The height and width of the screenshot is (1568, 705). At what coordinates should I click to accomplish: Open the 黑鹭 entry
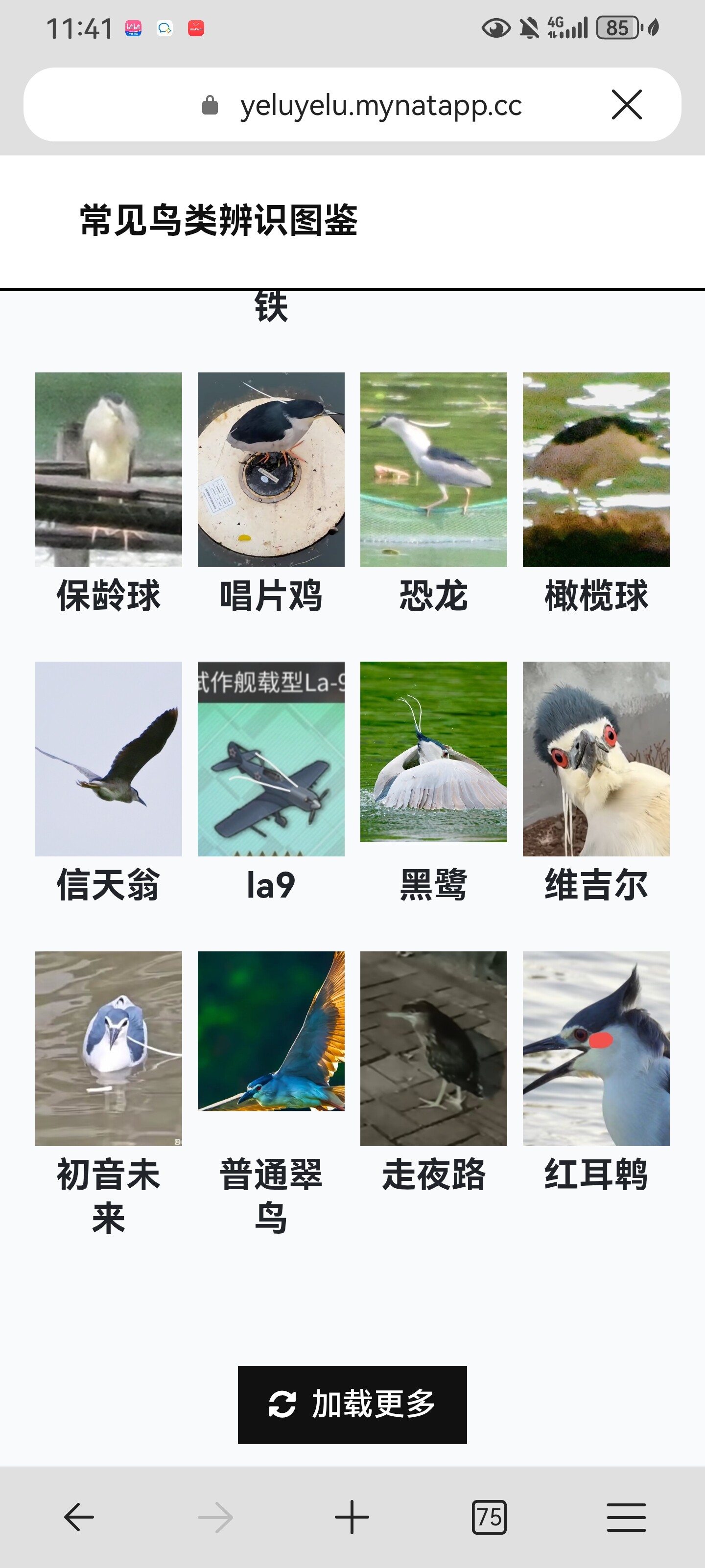pos(433,752)
